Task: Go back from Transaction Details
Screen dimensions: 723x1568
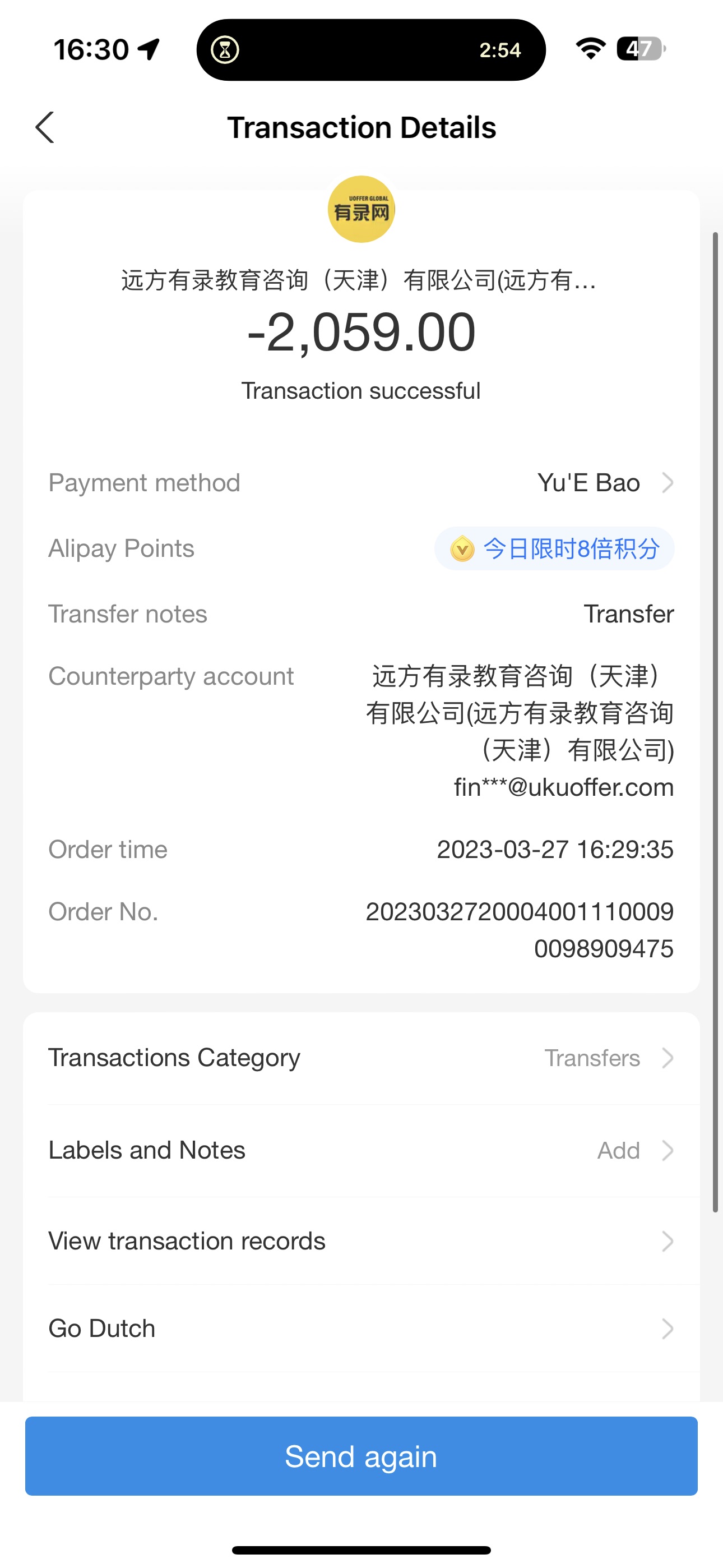Action: (45, 127)
